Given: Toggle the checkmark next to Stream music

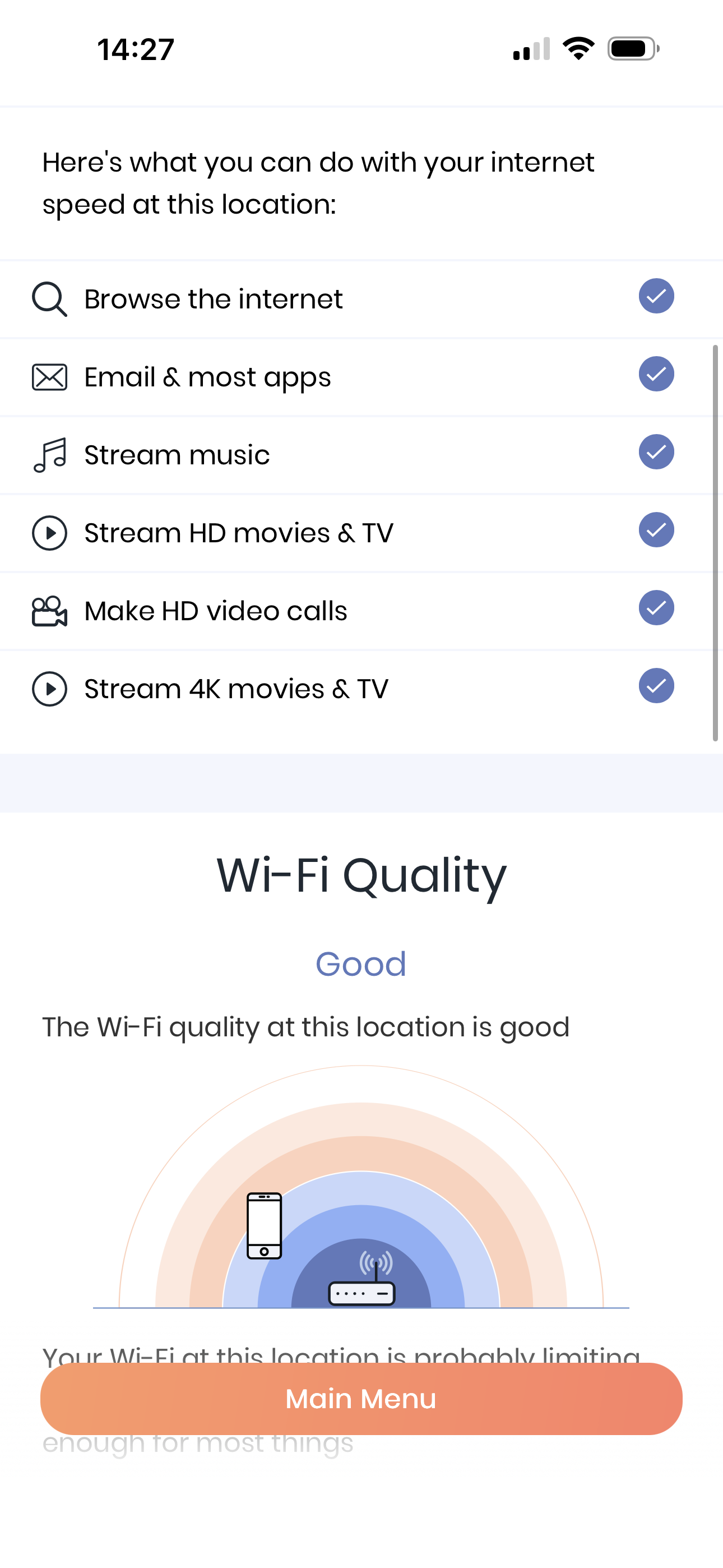Looking at the screenshot, I should [x=656, y=452].
